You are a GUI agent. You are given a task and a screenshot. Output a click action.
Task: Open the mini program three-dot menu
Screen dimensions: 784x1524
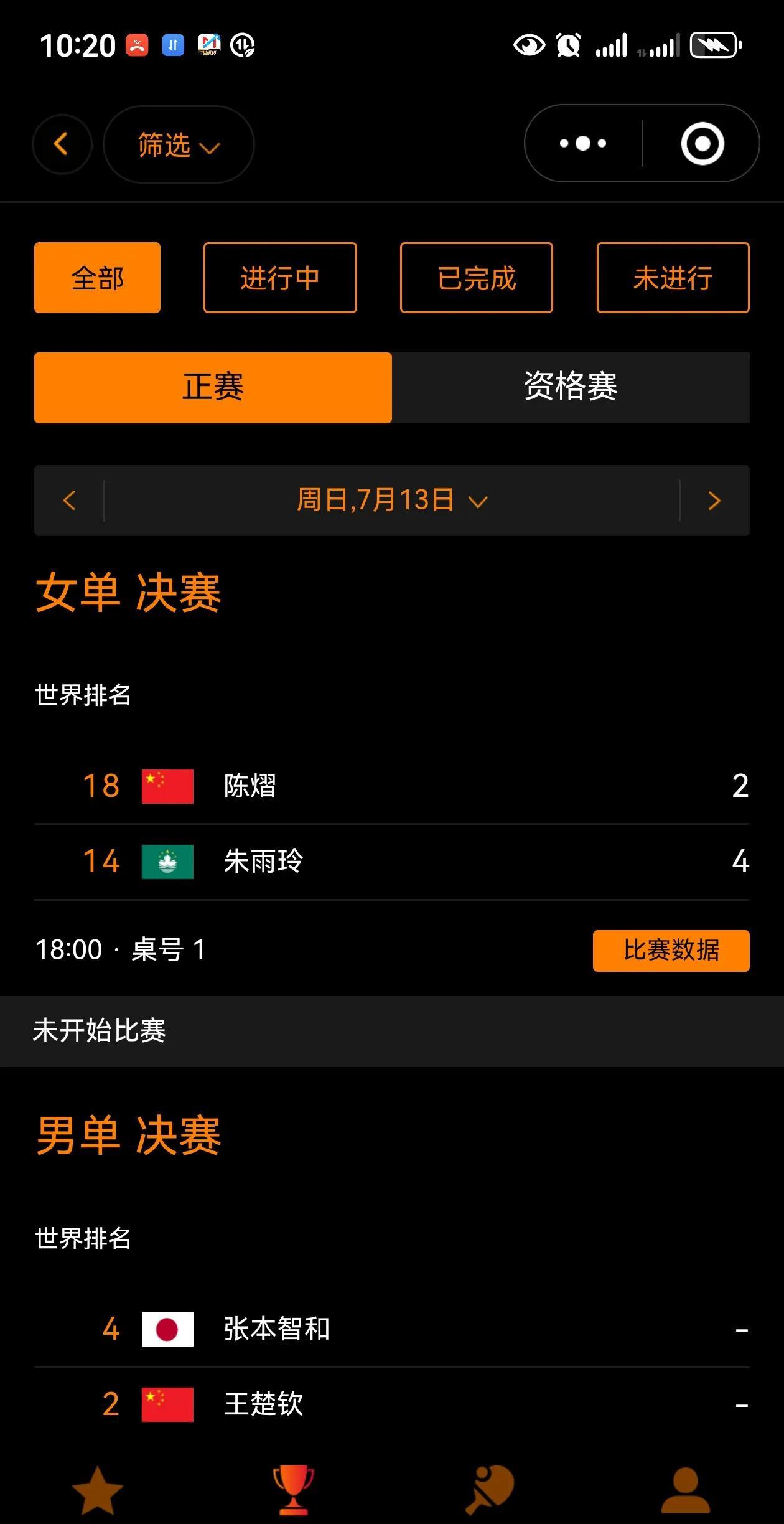(583, 144)
